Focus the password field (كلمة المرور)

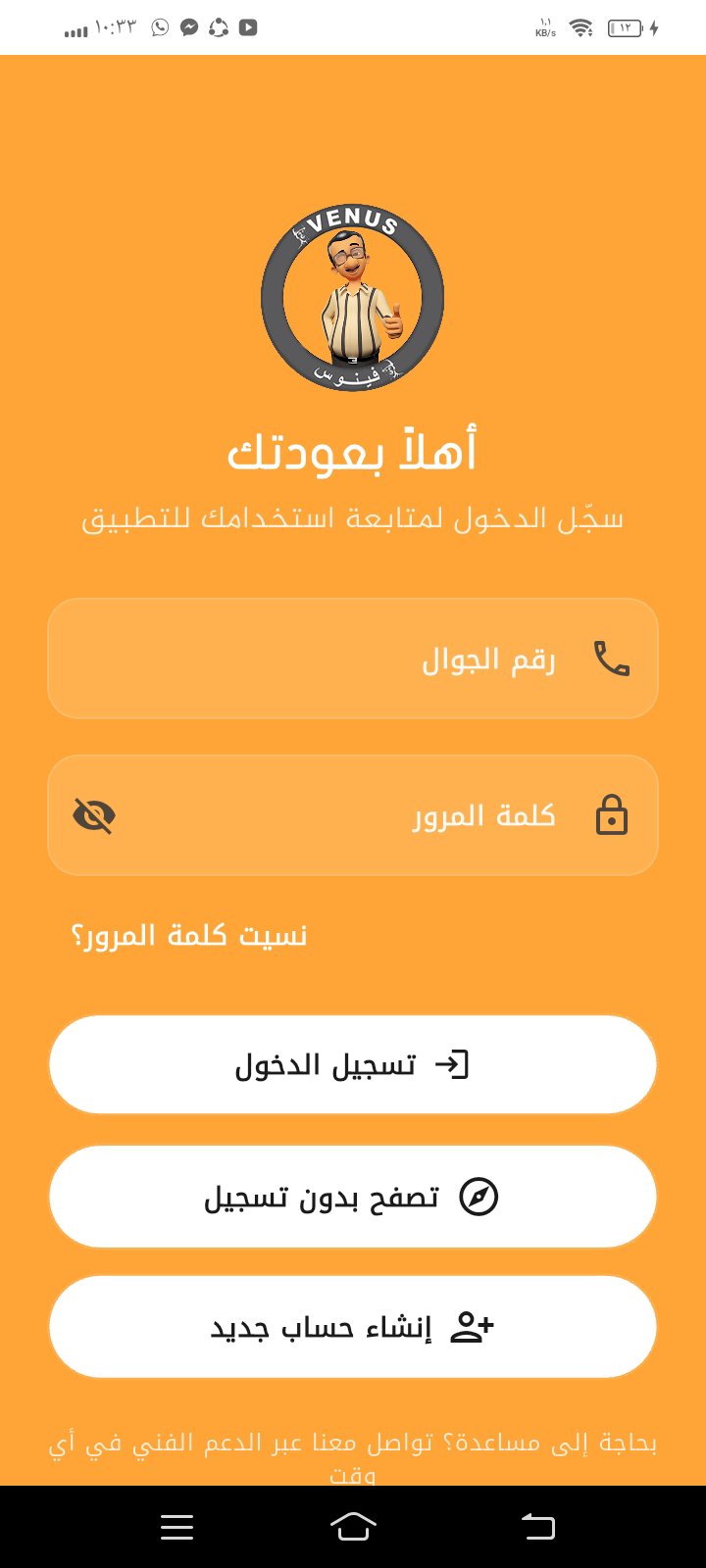pos(353,815)
